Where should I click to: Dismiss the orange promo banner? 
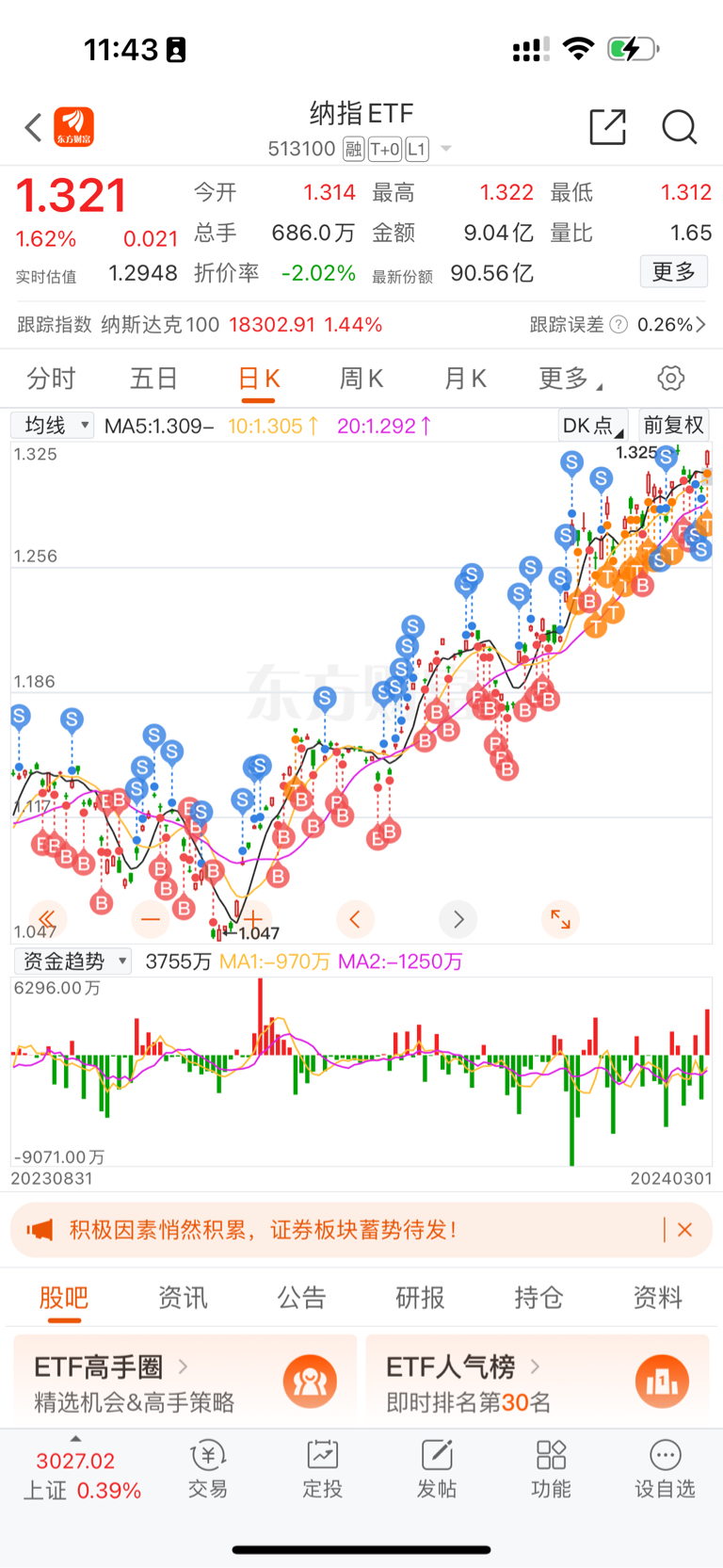(x=684, y=1230)
